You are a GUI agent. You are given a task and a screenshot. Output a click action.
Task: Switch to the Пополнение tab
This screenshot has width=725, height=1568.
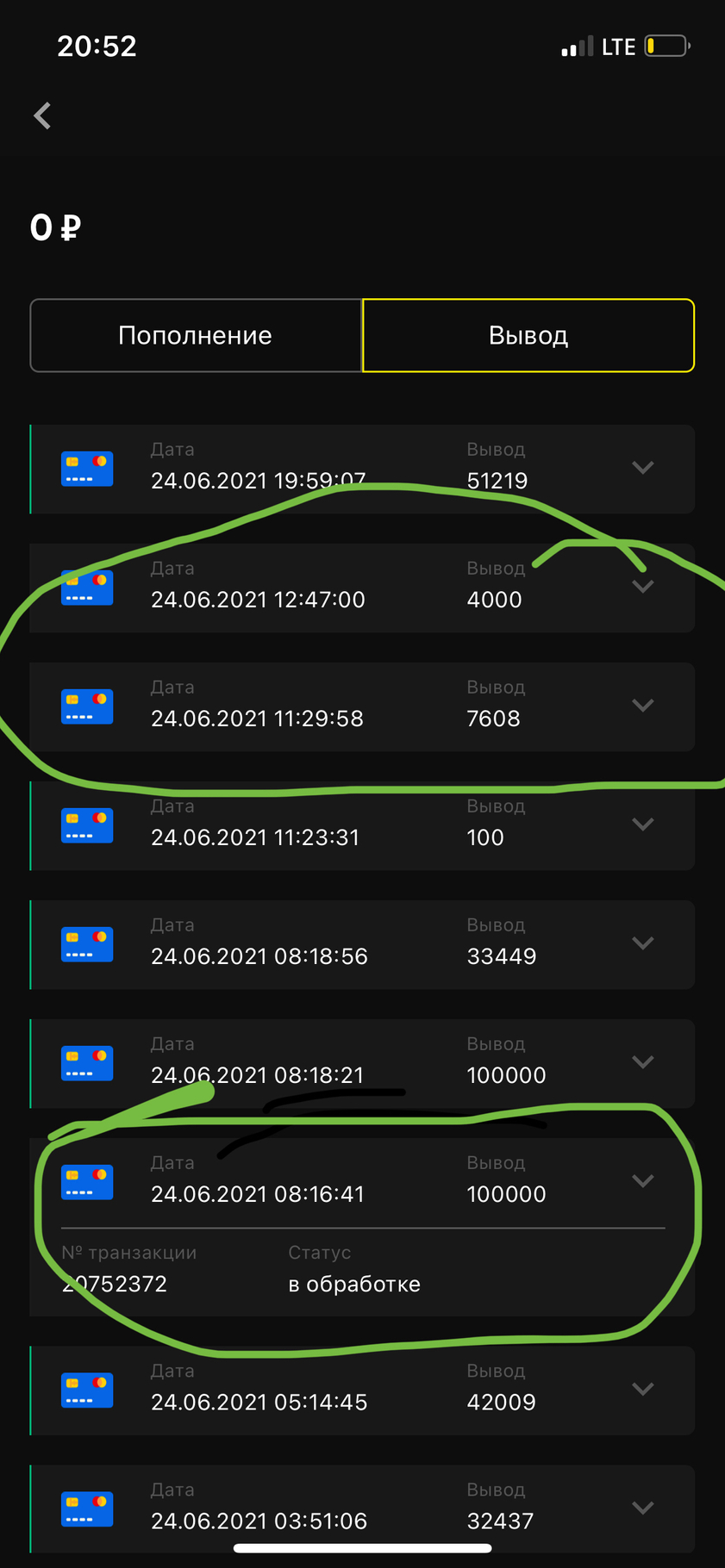[196, 335]
